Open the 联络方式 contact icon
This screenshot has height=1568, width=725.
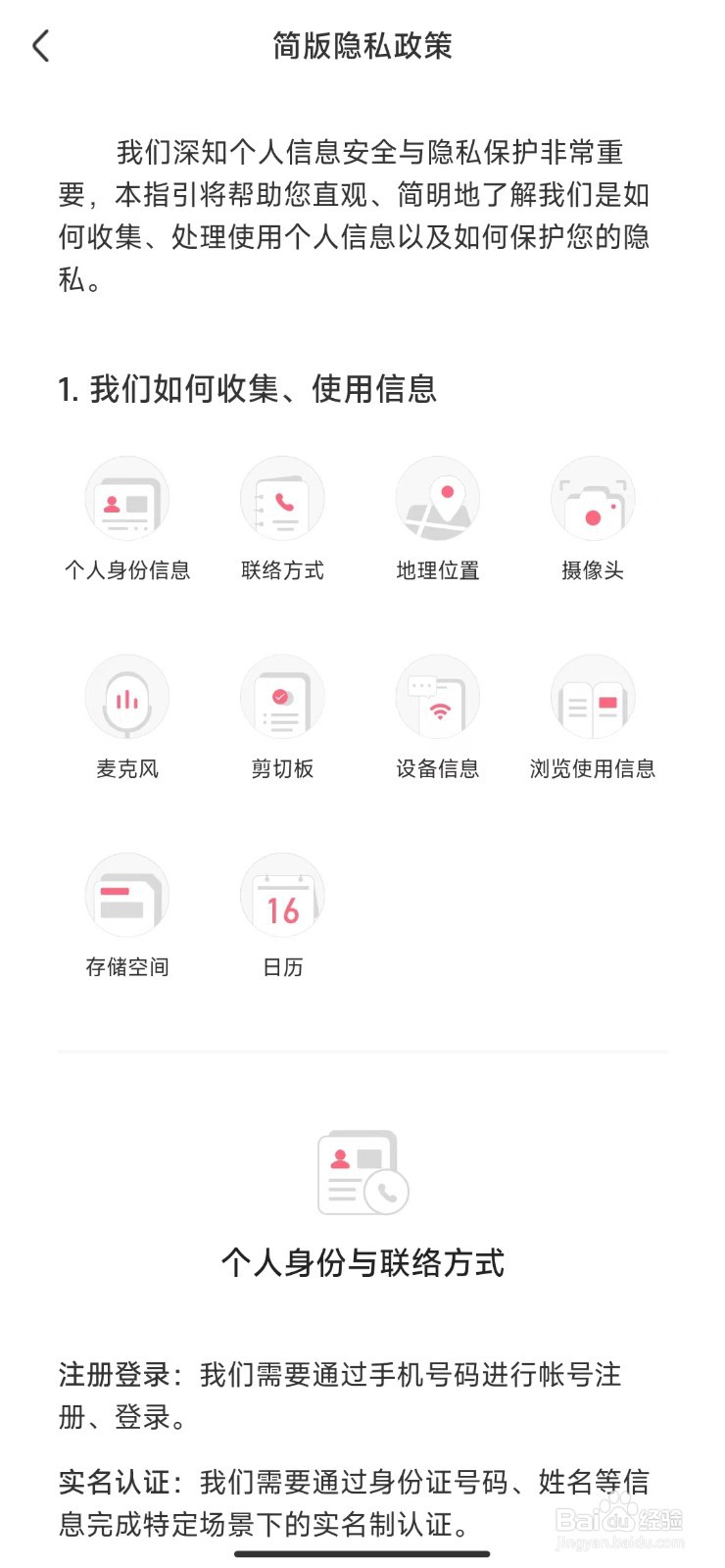click(282, 498)
